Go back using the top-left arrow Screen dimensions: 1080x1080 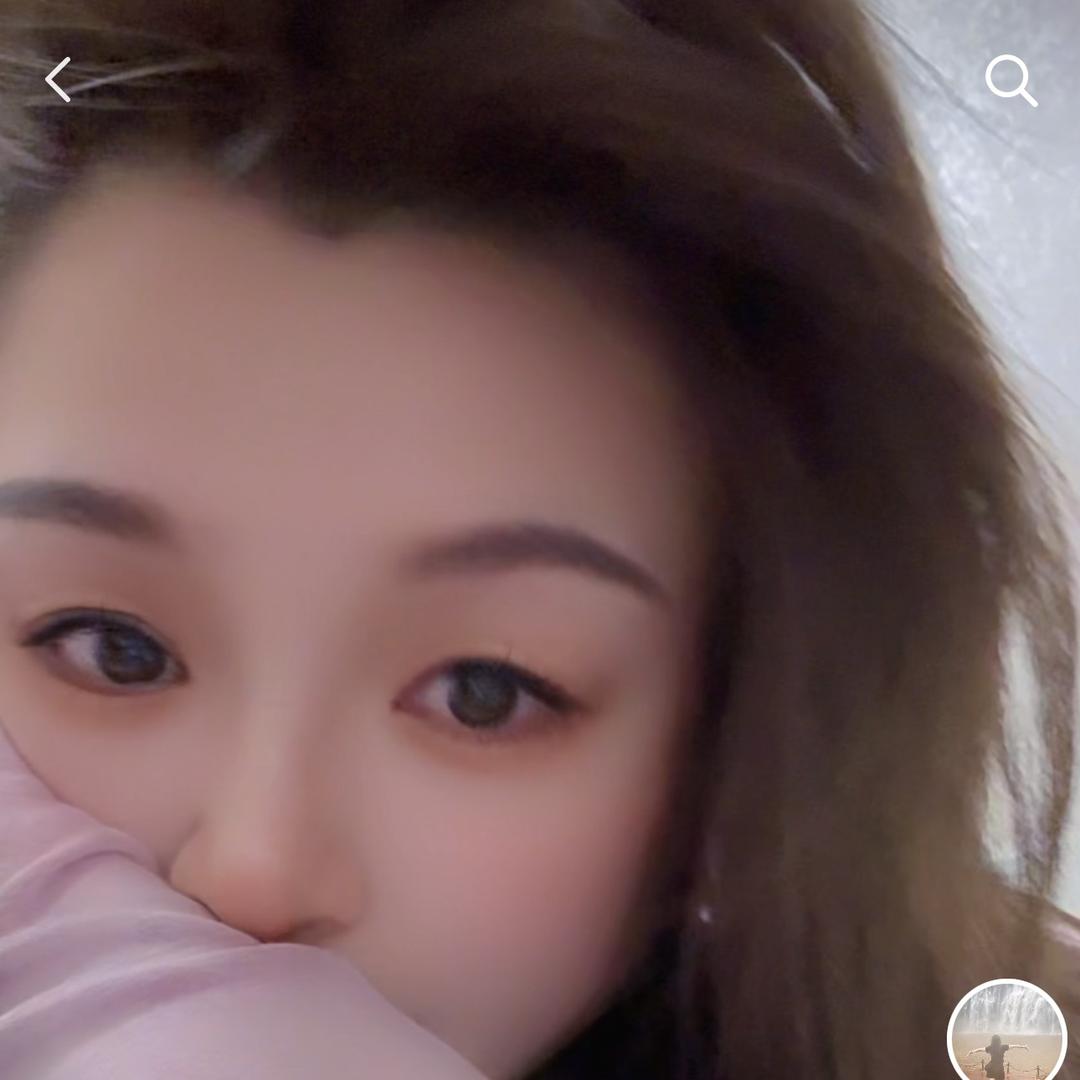point(58,80)
